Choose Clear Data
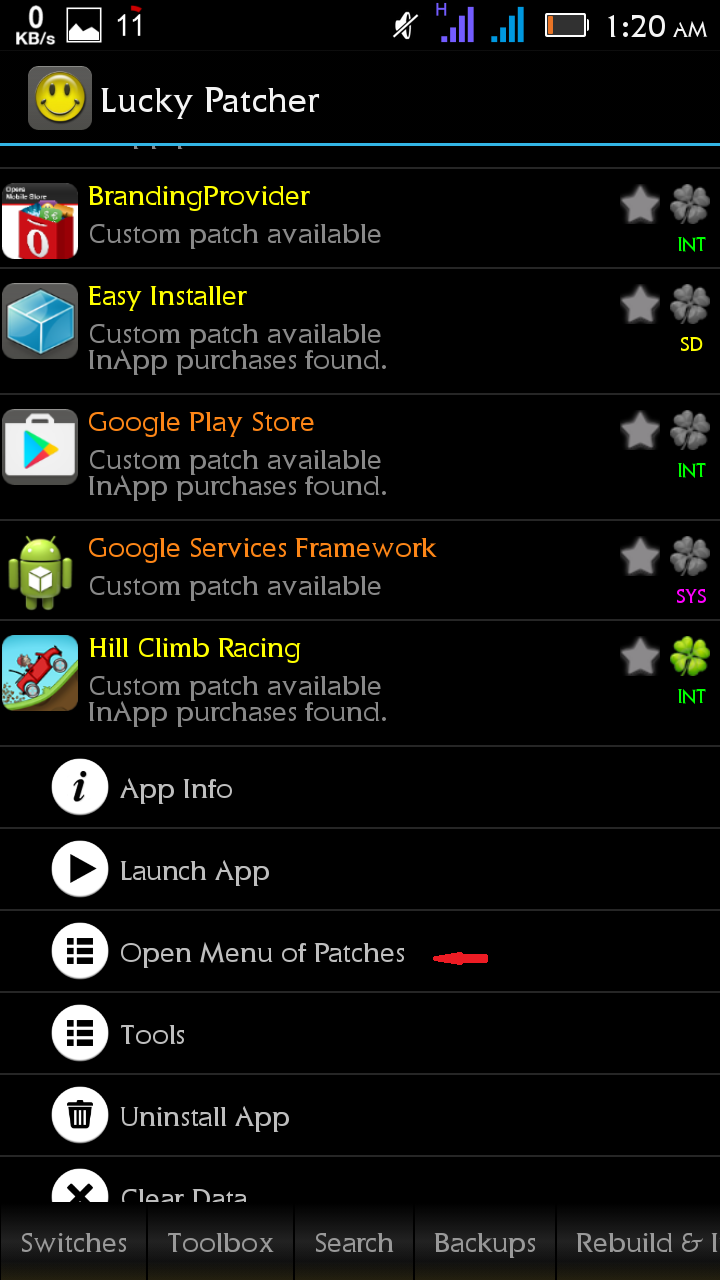 point(360,1181)
